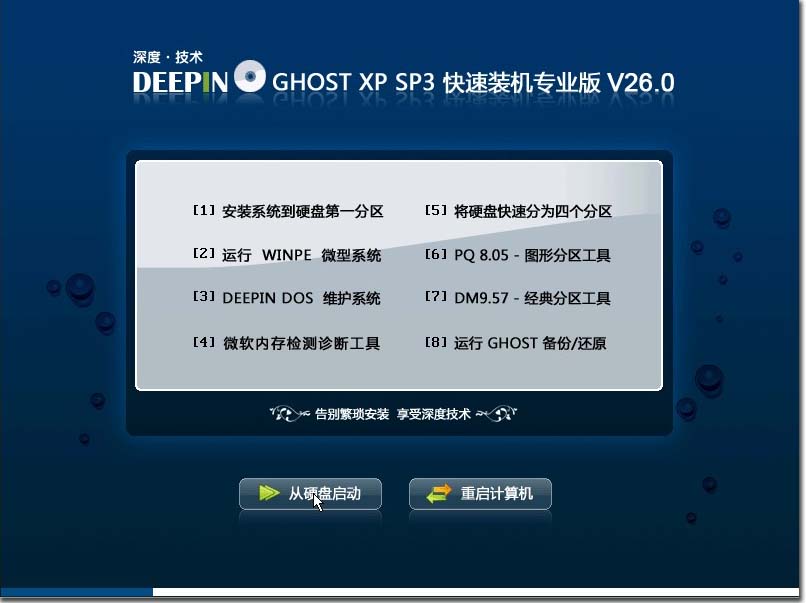Screen dimensions: 806x603
Task: Choose quick split disk into four partitions
Action: coord(518,211)
